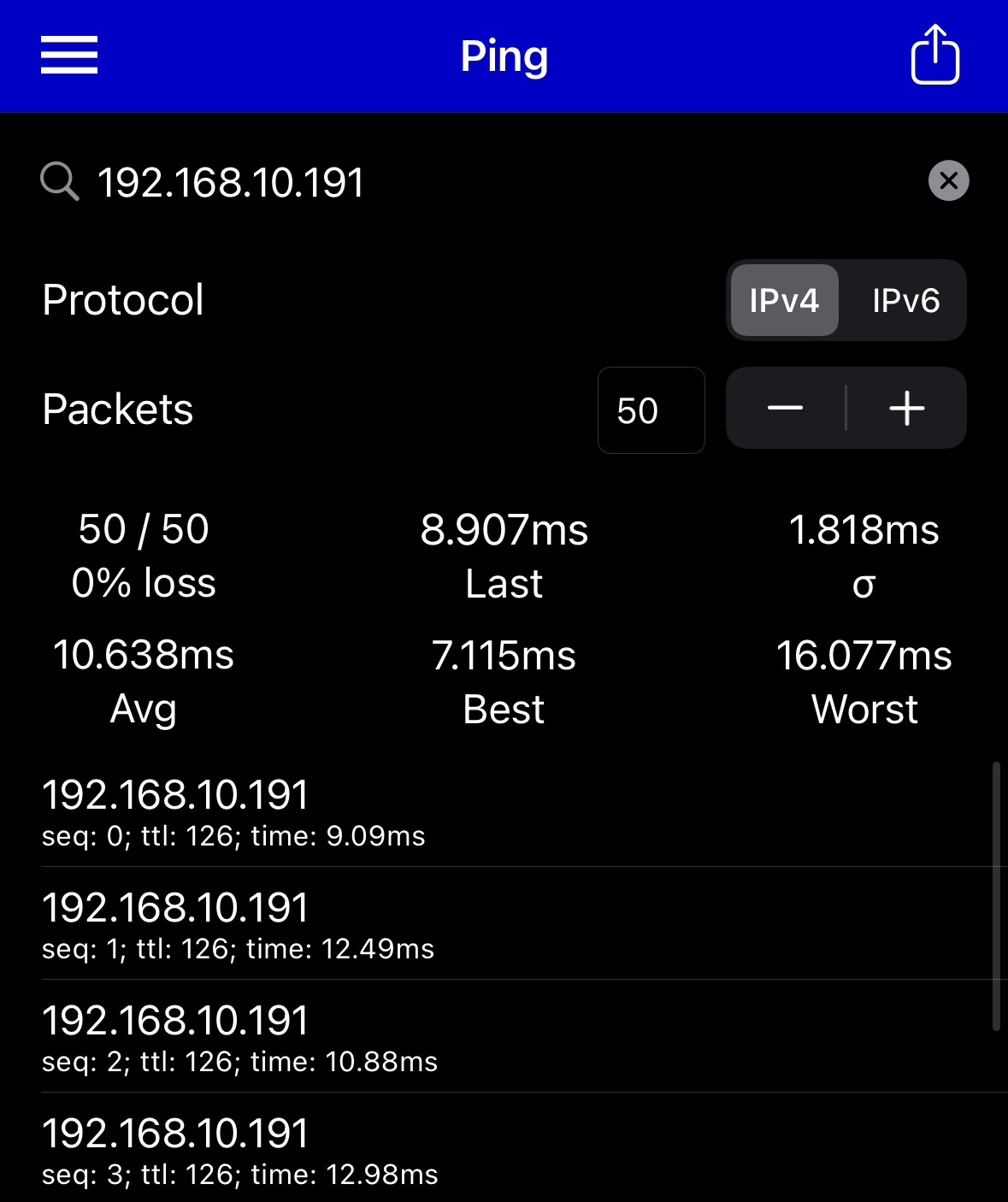Screen dimensions: 1008x1202
Task: Open the hamburger menu
Action: coord(69,56)
